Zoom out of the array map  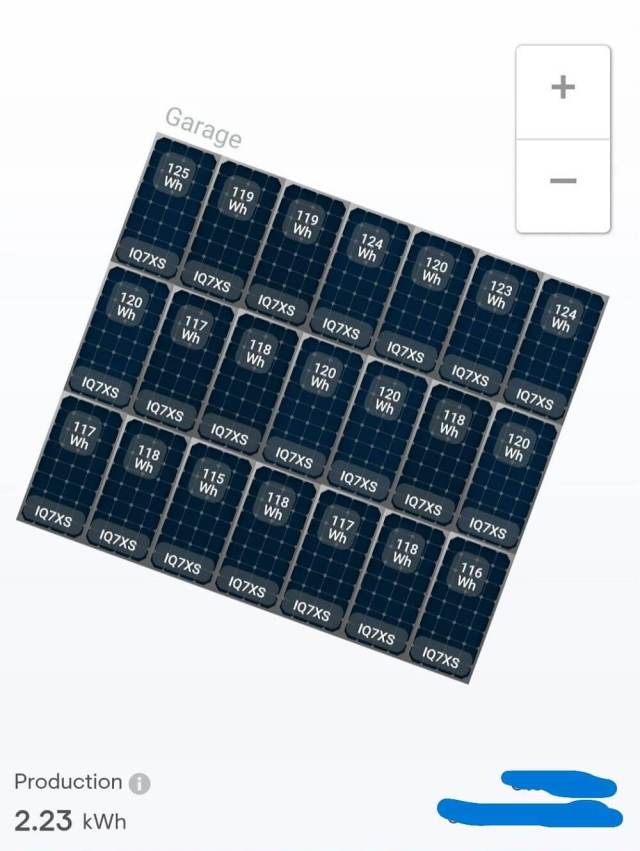point(563,182)
